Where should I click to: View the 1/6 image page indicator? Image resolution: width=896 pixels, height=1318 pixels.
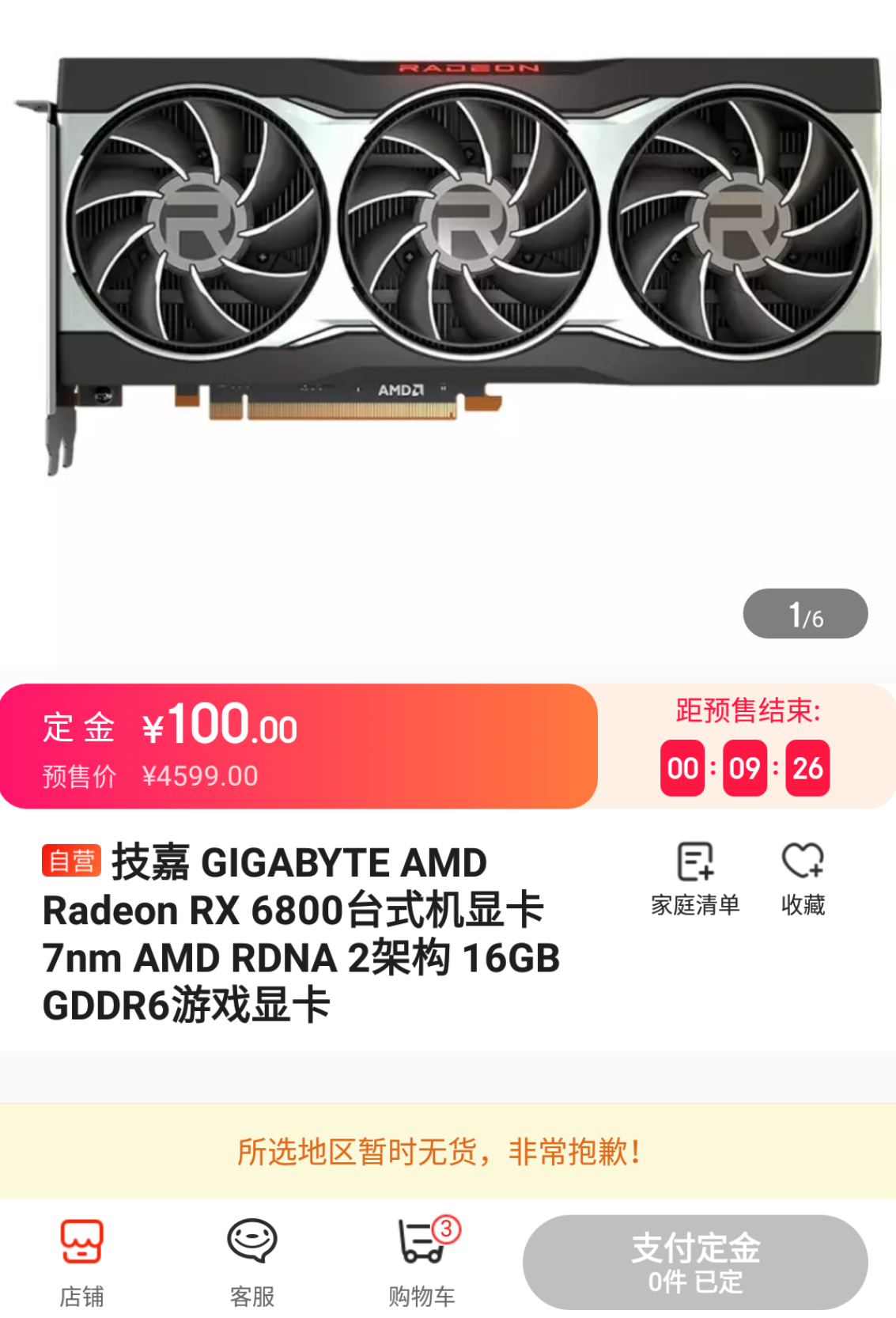point(803,612)
